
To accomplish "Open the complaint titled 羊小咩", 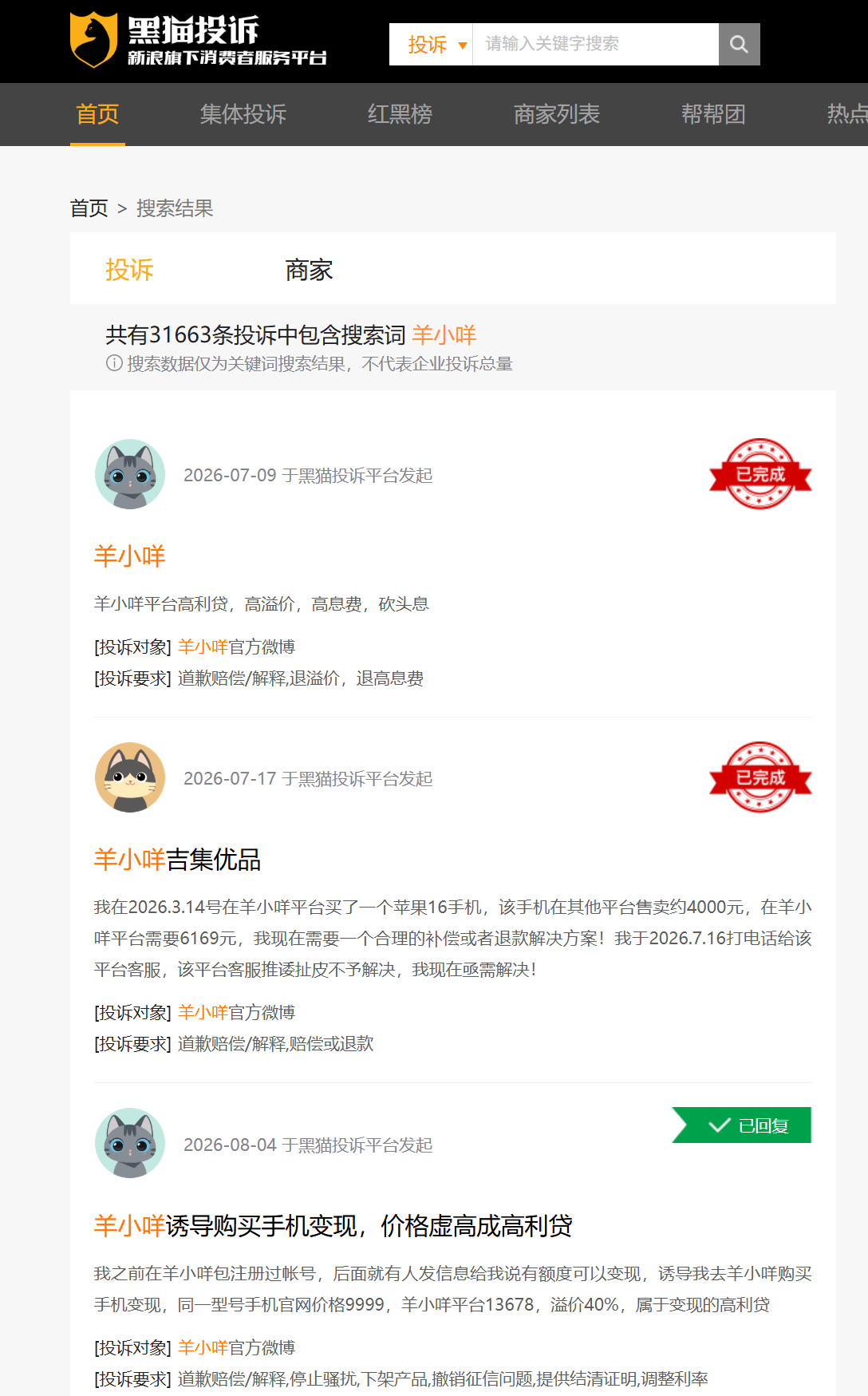I will pyautogui.click(x=130, y=556).
